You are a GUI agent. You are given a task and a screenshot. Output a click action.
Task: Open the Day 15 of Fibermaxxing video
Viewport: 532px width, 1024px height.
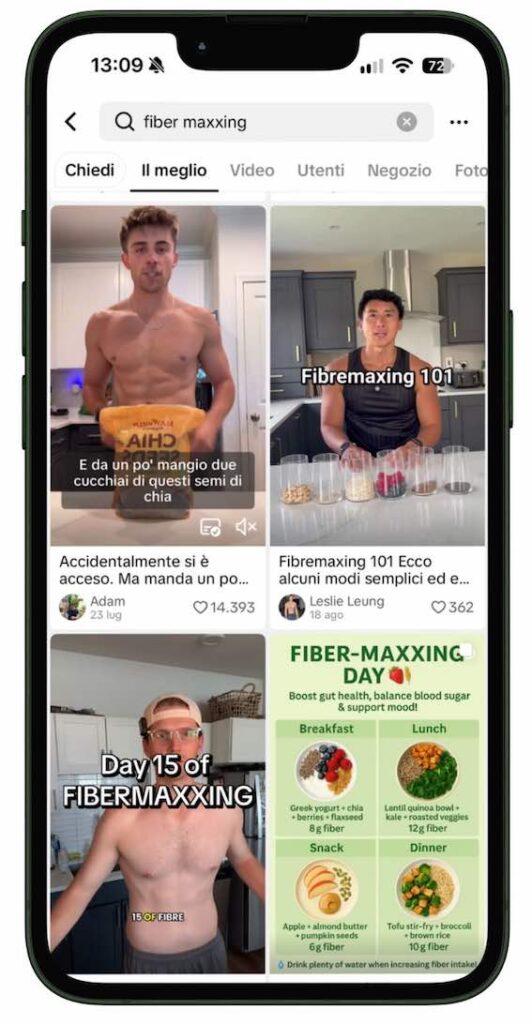pos(158,803)
